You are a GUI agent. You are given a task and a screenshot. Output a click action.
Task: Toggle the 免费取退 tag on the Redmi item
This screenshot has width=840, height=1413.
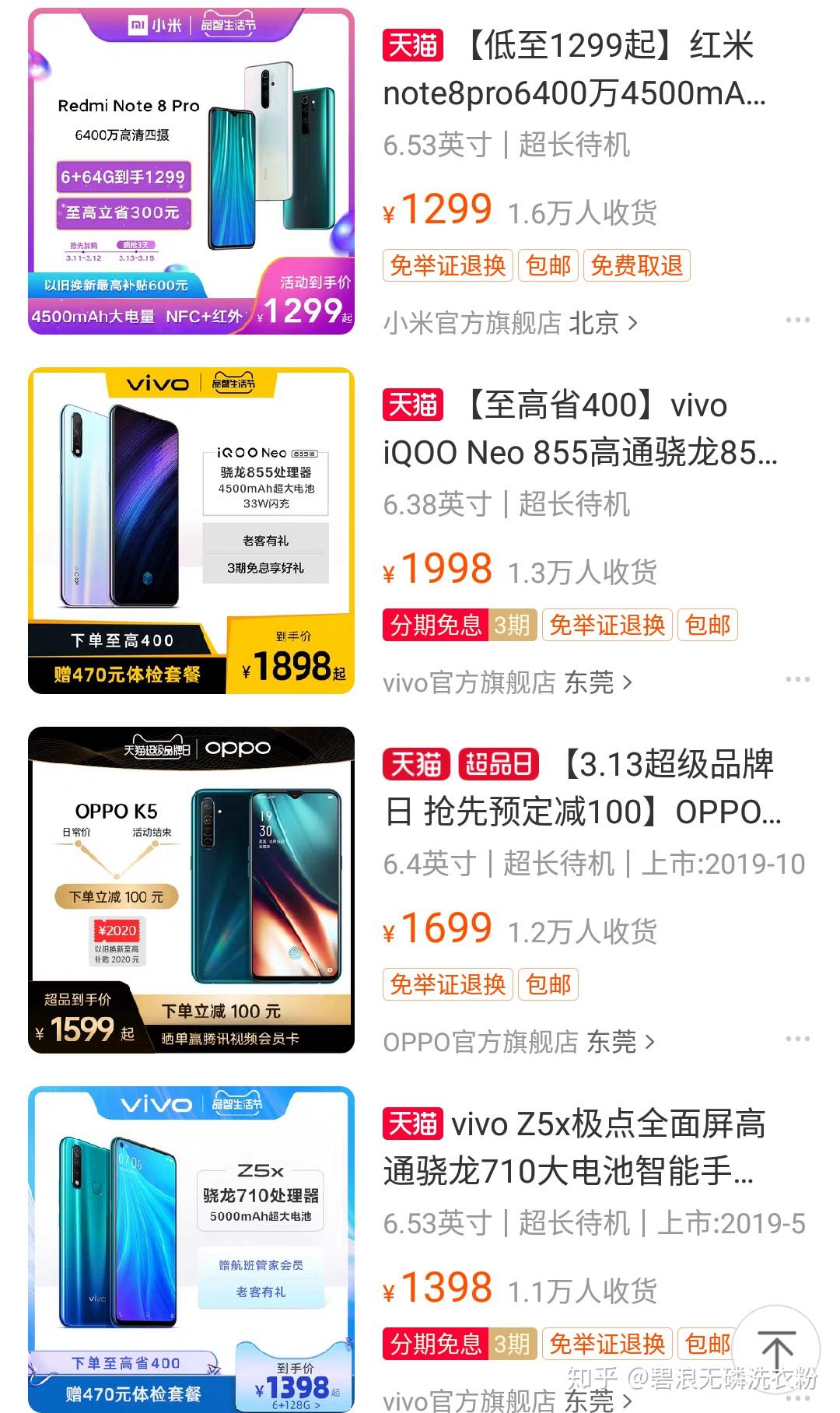pyautogui.click(x=638, y=265)
